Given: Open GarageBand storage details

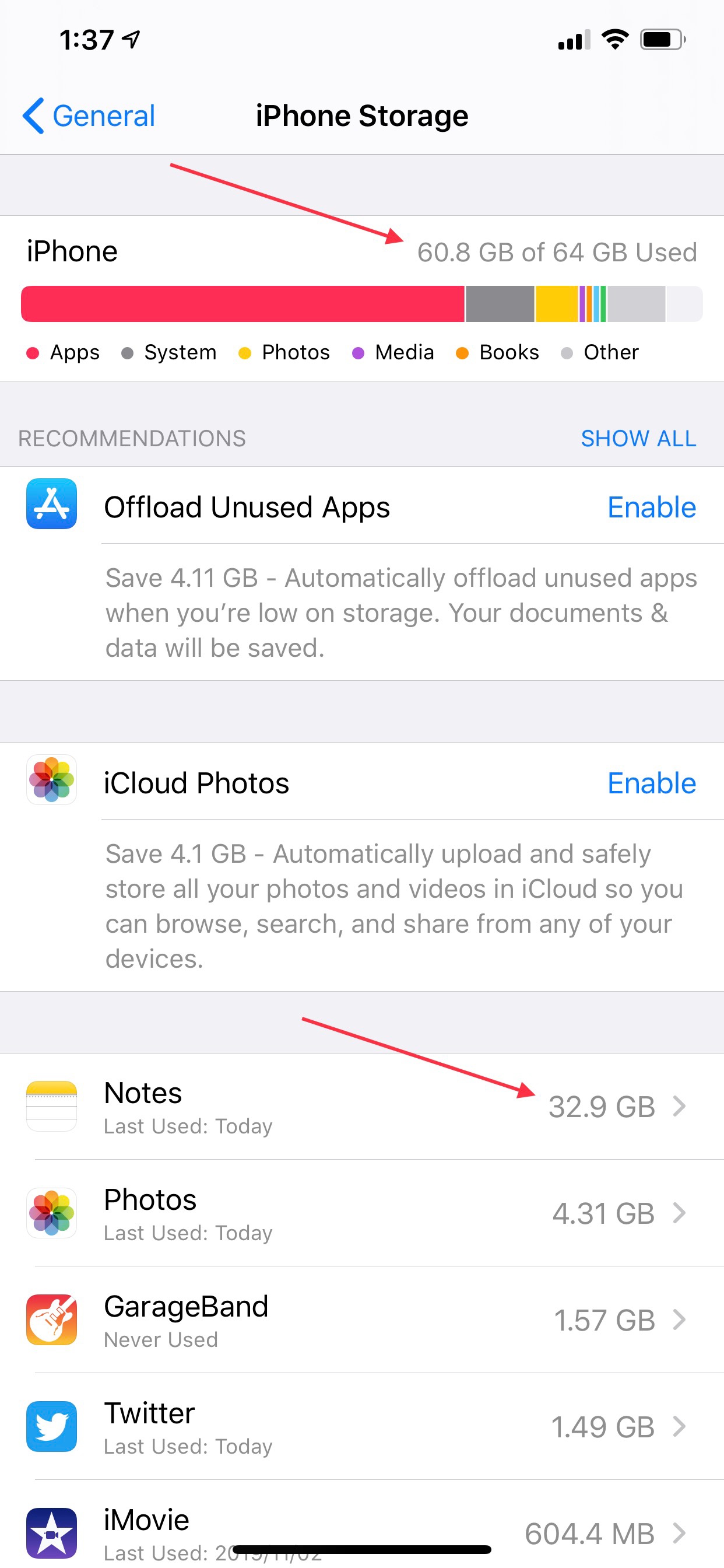Looking at the screenshot, I should (362, 1319).
